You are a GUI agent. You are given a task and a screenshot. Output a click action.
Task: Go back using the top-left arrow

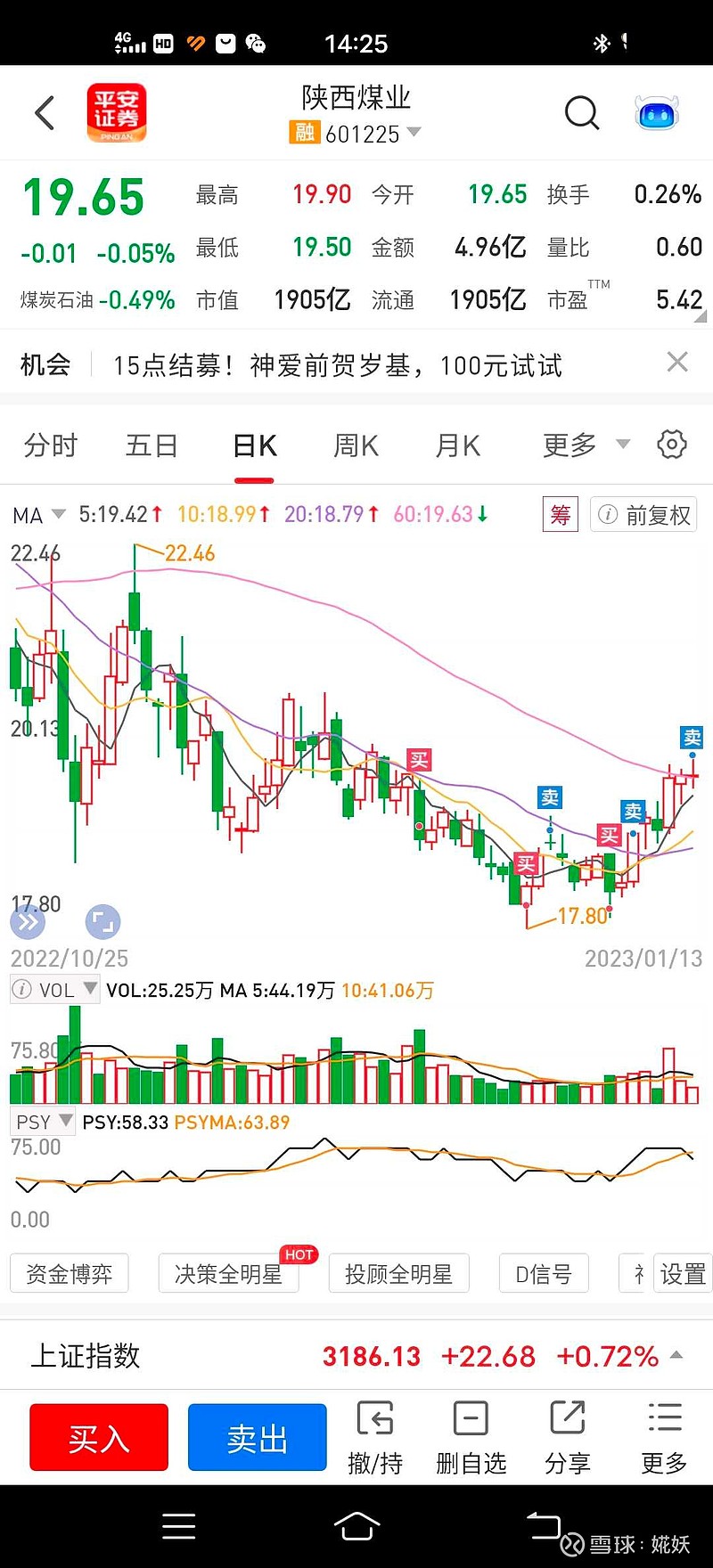[x=45, y=113]
